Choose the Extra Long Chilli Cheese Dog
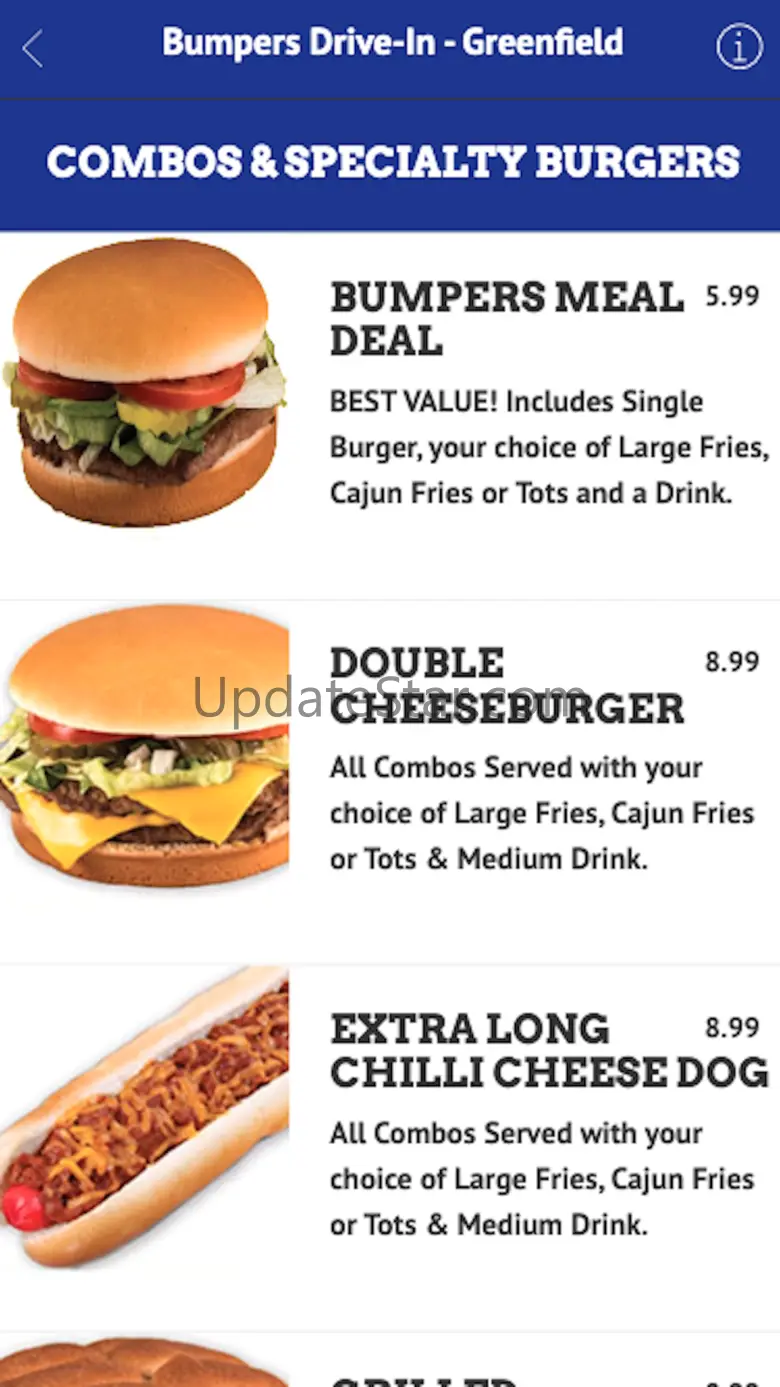Viewport: 780px width, 1387px height. click(548, 1051)
